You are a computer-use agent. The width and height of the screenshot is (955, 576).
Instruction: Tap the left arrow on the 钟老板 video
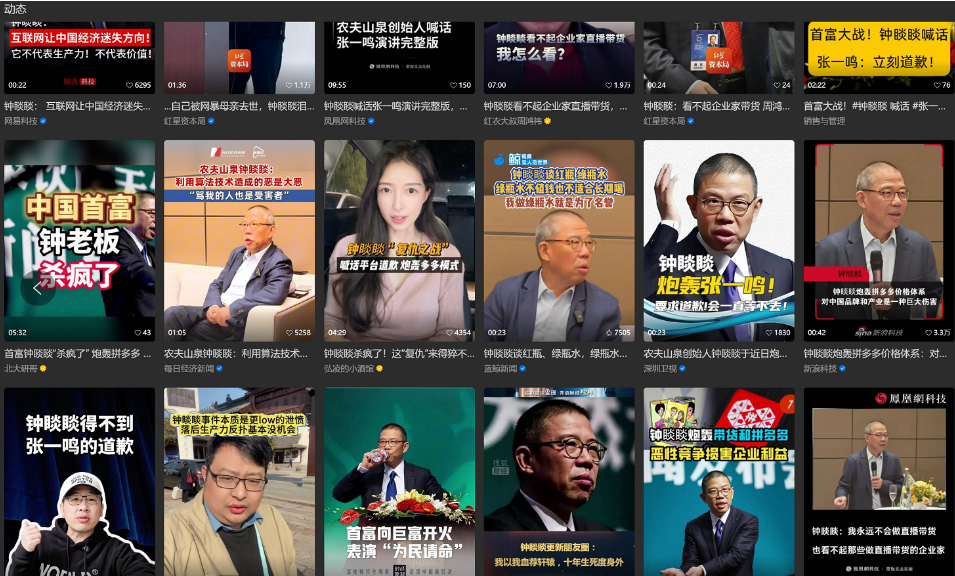[x=37, y=289]
